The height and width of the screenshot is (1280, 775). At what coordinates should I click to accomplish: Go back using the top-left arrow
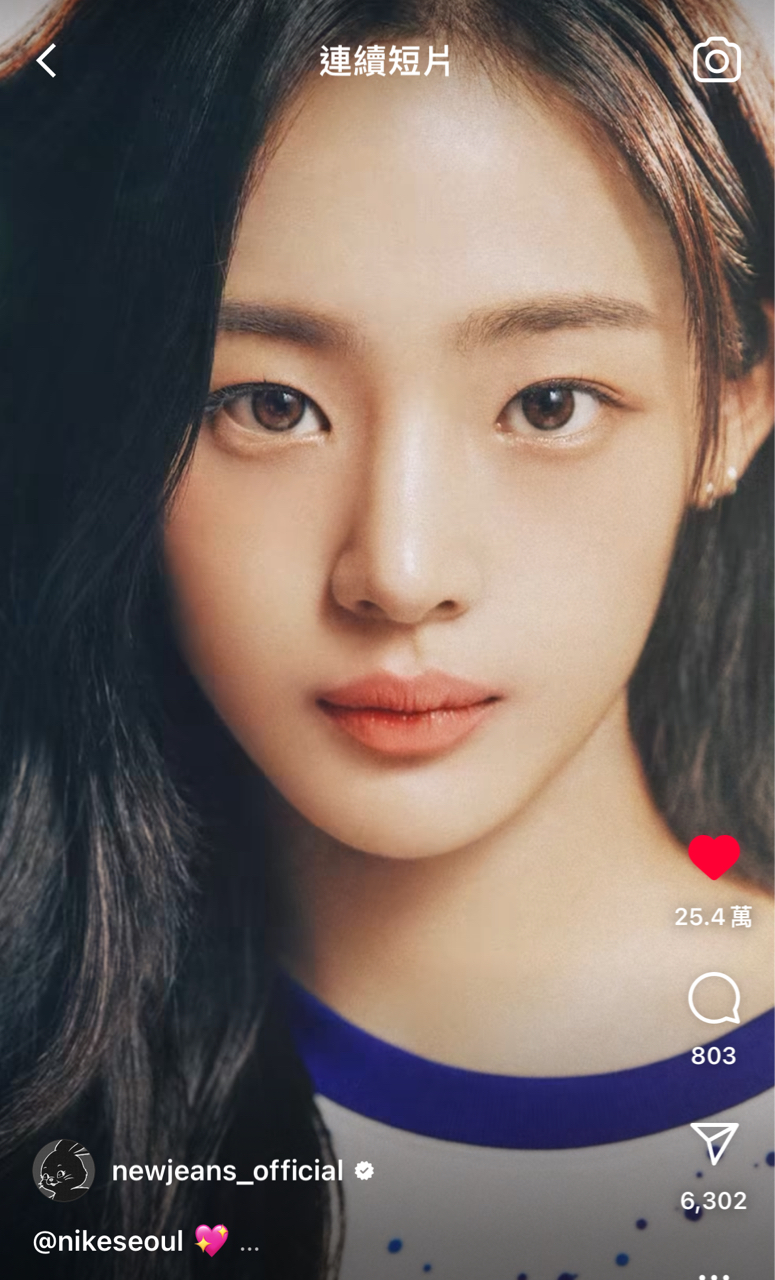point(46,61)
